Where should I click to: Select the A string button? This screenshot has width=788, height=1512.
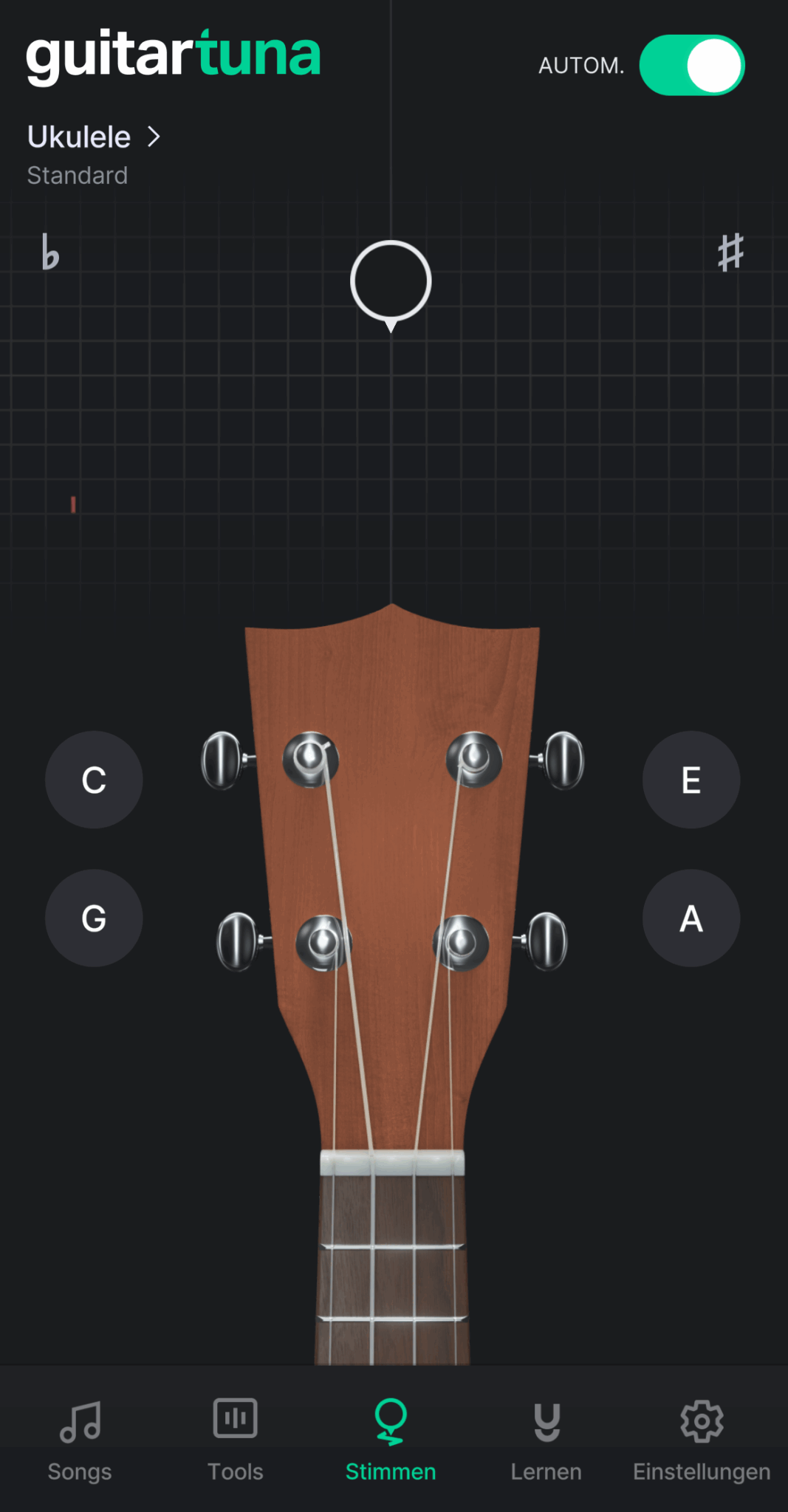(691, 918)
